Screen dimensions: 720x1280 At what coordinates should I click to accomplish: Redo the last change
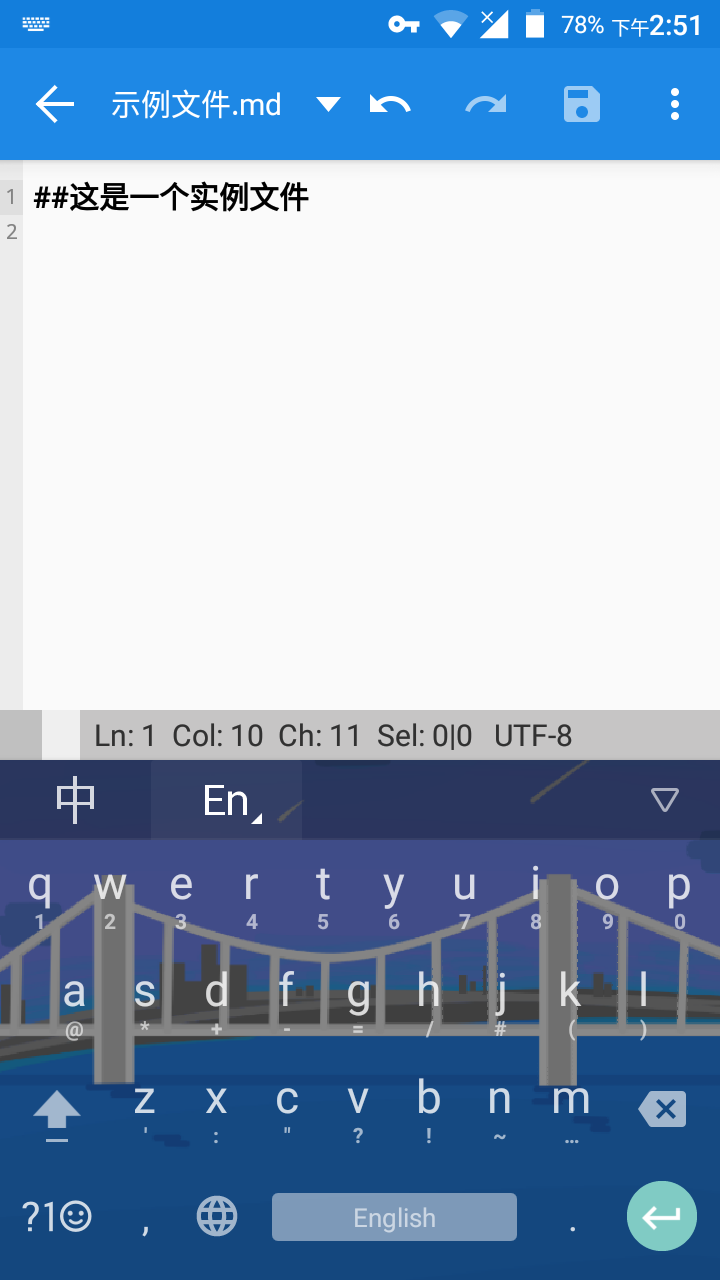point(486,104)
